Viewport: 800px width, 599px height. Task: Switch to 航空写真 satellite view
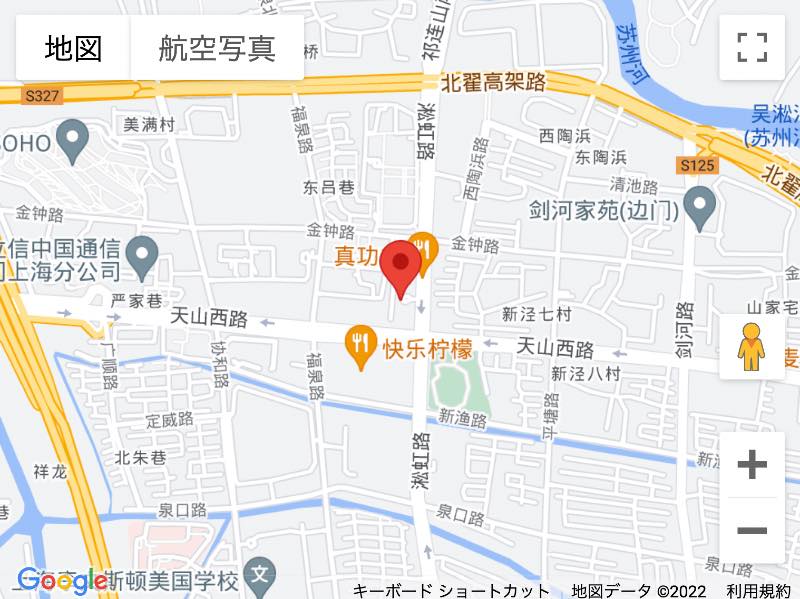(217, 48)
